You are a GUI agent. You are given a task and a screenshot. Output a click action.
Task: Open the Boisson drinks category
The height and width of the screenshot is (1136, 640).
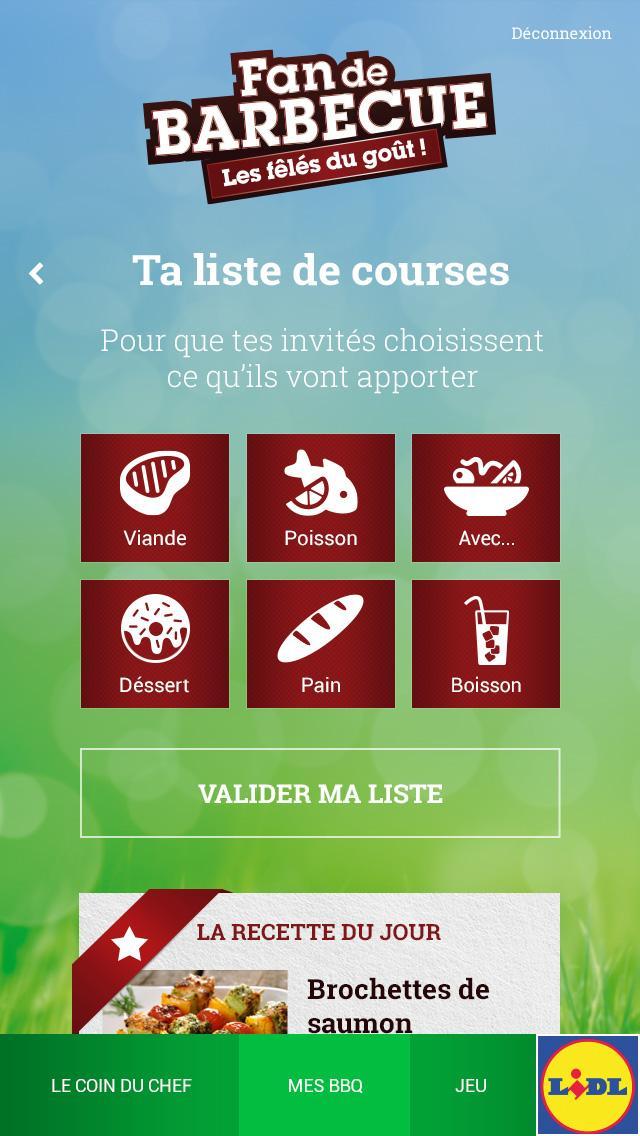click(486, 644)
